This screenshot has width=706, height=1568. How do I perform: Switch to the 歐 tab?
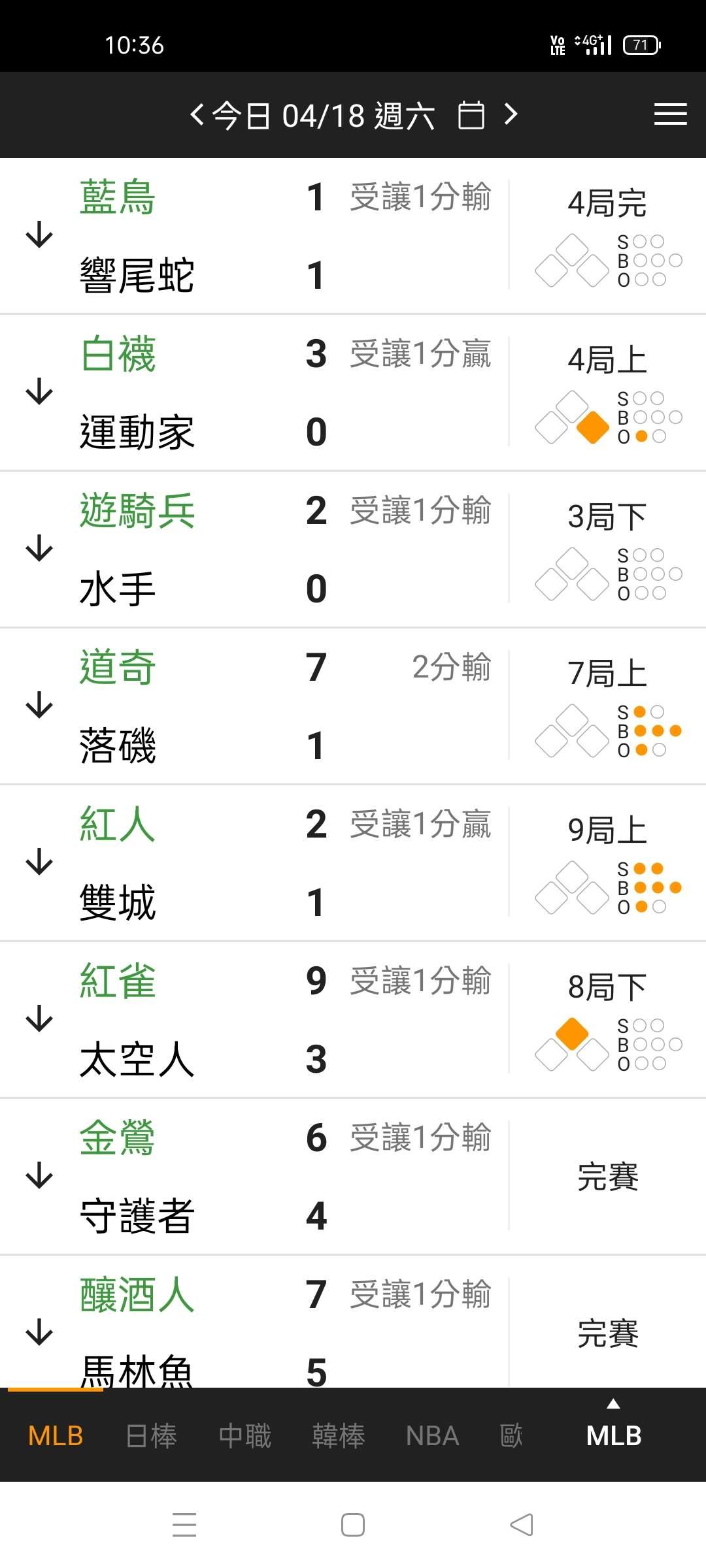pyautogui.click(x=511, y=1435)
